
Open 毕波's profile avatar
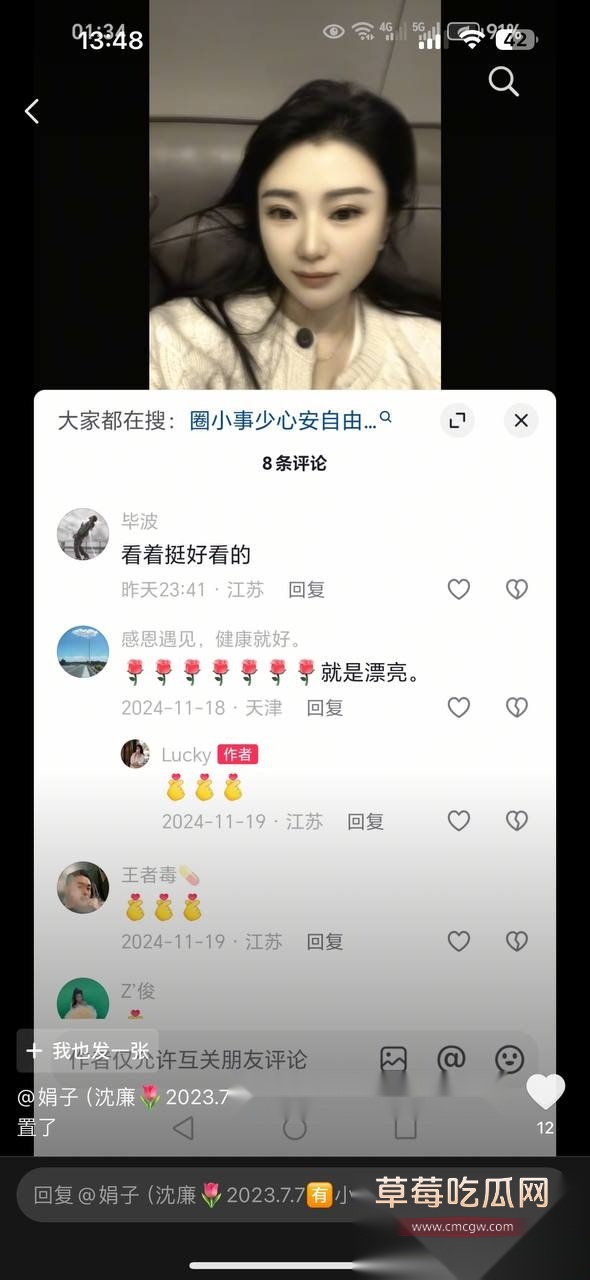point(83,534)
